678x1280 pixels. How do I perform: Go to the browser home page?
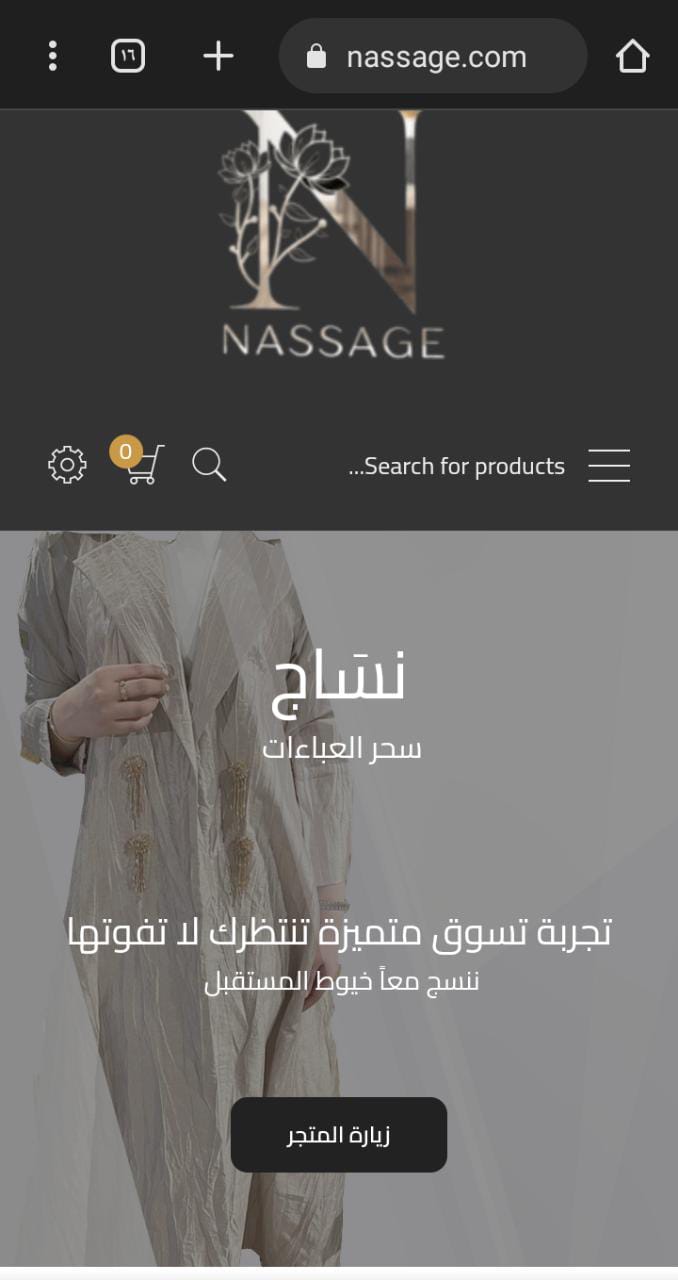[632, 56]
